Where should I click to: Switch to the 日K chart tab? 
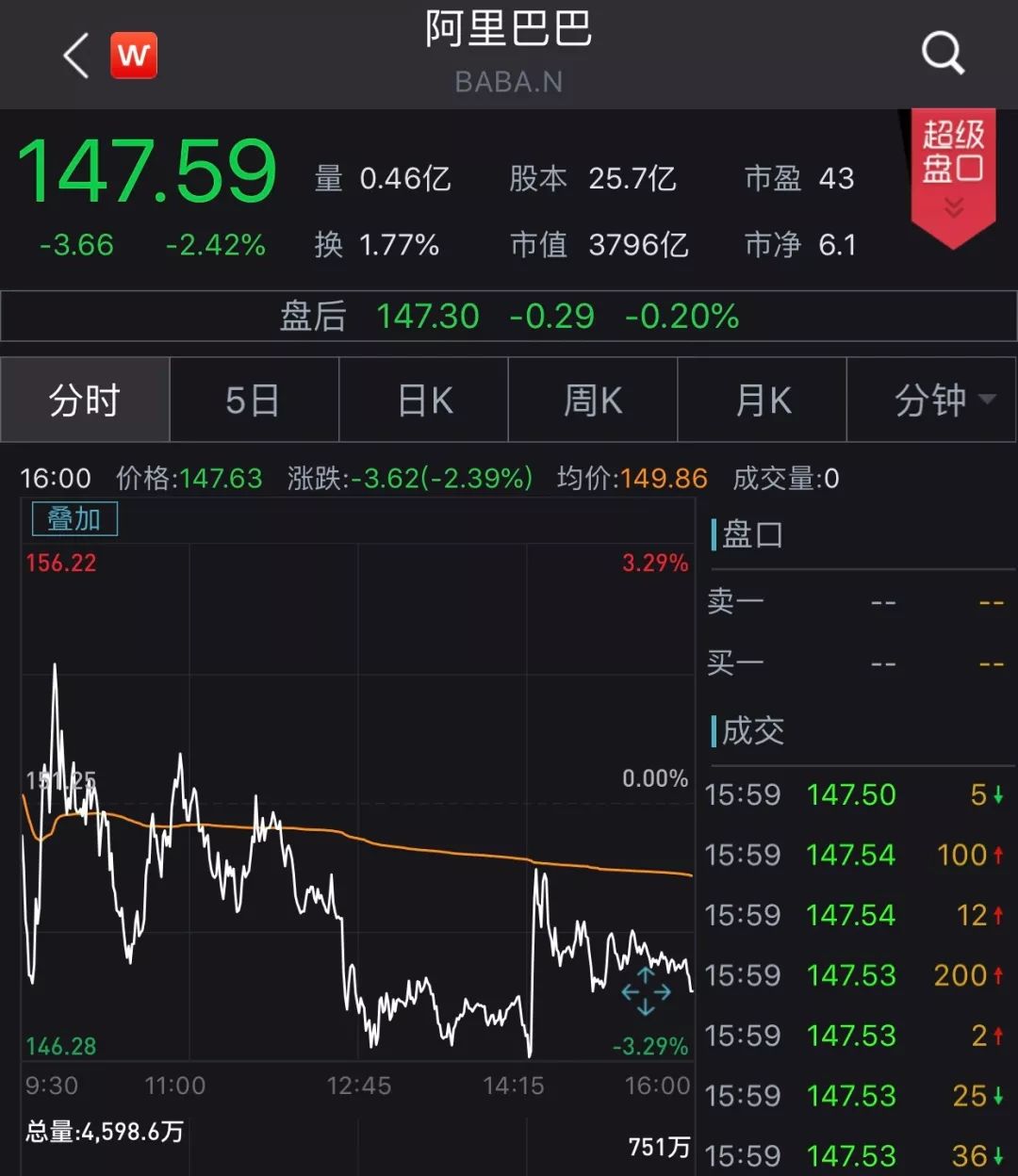(x=424, y=400)
